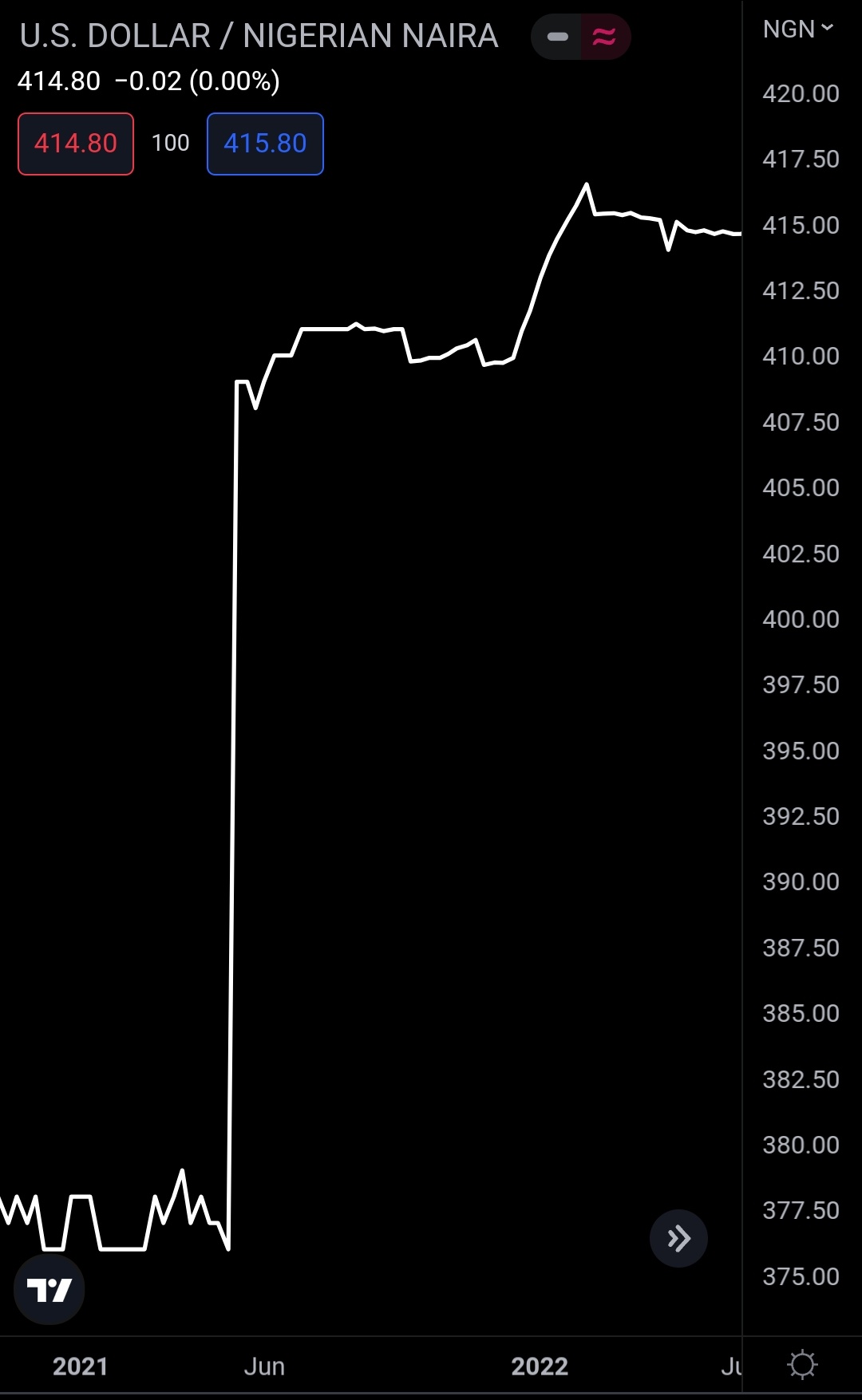Open chart settings gear icon
This screenshot has width=862, height=1400.
coord(802,1365)
